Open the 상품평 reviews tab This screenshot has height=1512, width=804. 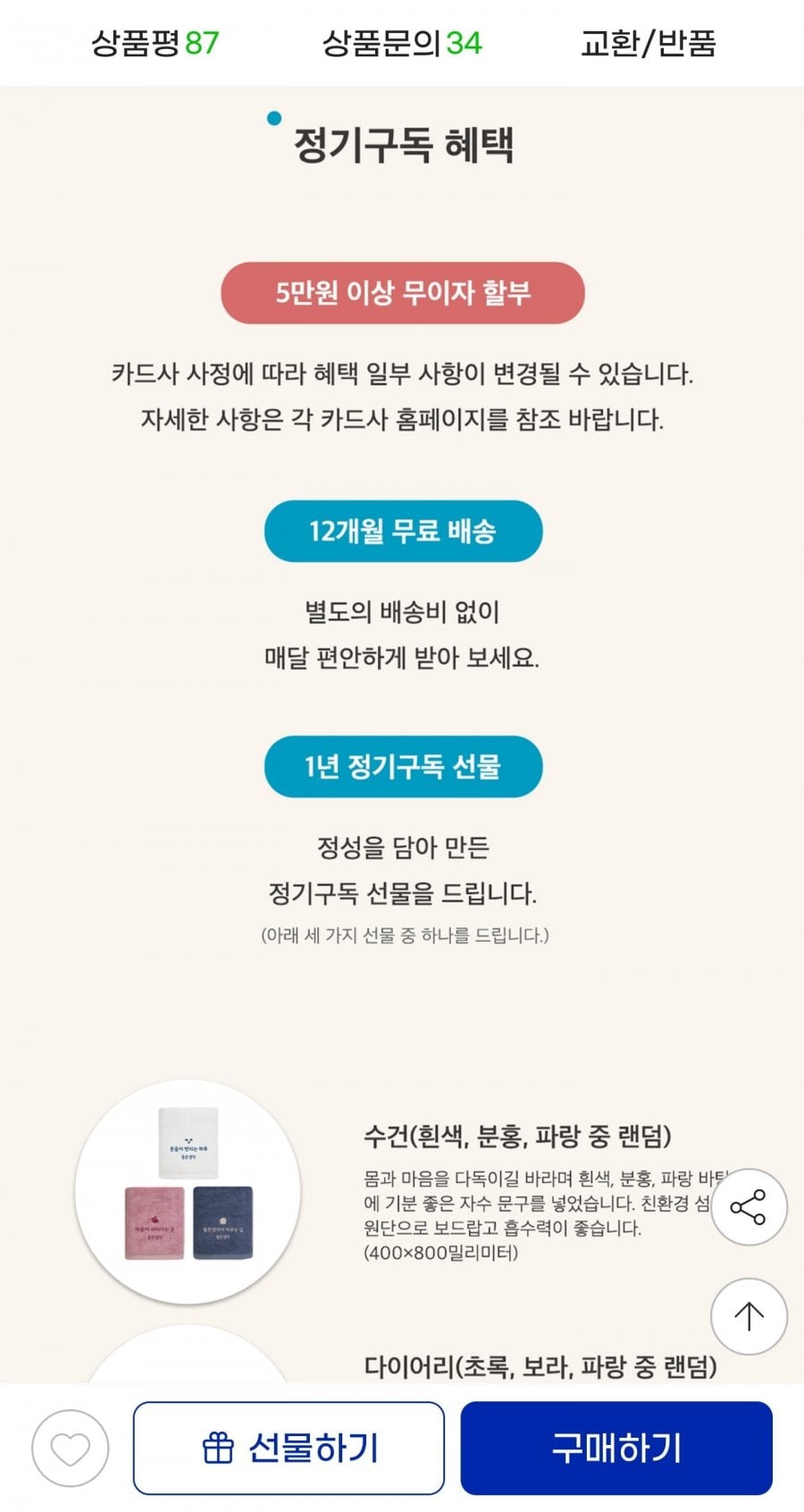(155, 43)
